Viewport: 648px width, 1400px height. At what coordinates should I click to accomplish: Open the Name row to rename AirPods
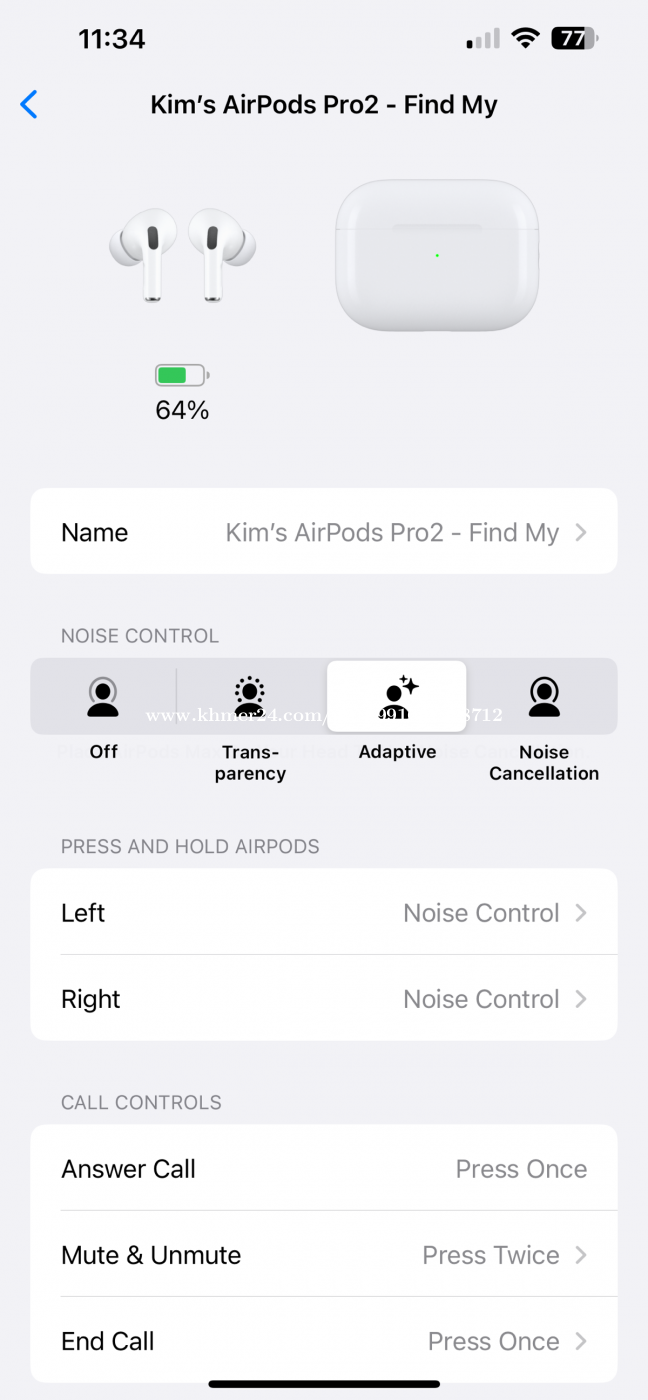click(323, 532)
